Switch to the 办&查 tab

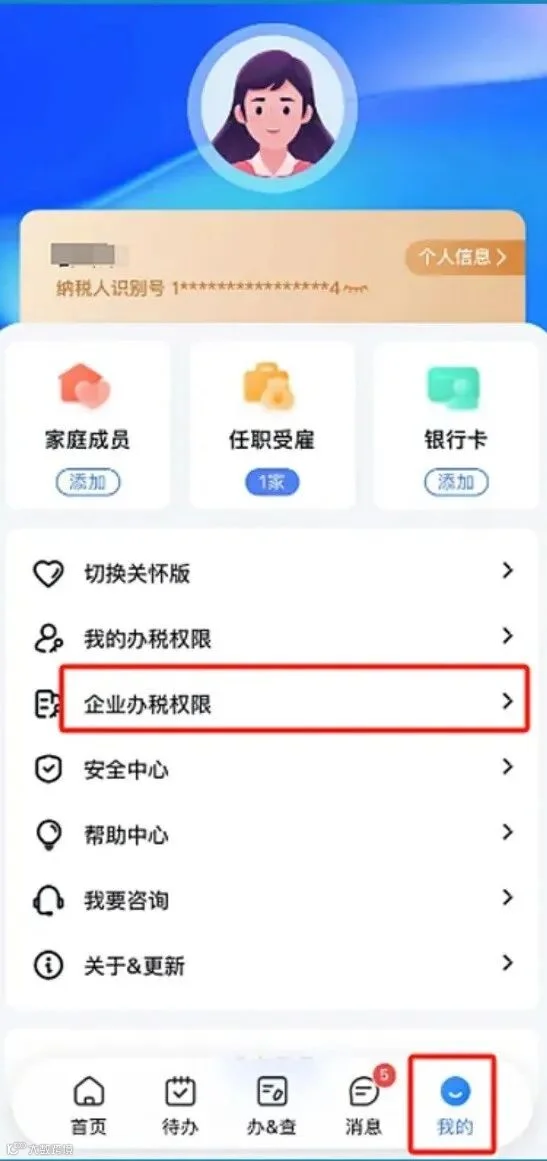pos(272,1105)
